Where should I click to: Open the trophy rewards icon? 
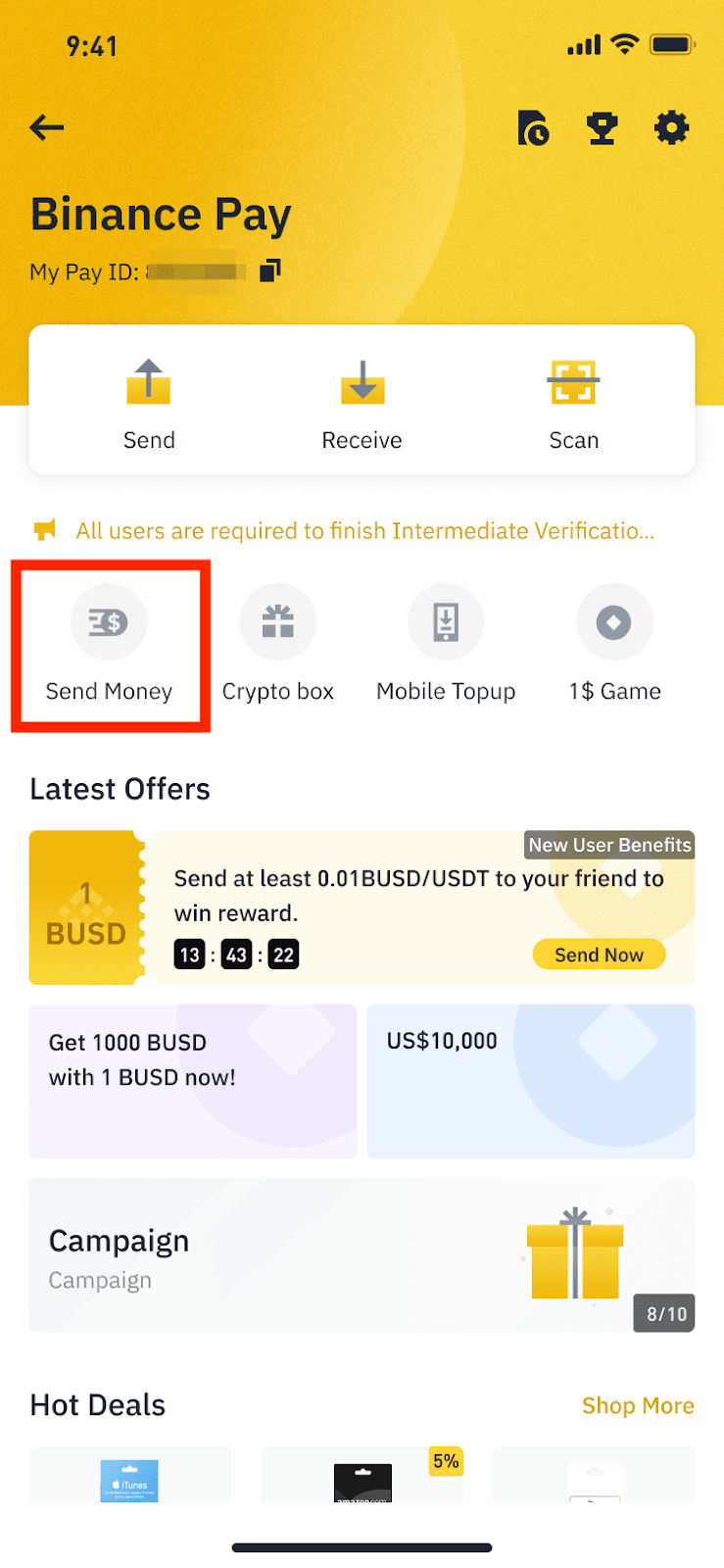pos(602,128)
